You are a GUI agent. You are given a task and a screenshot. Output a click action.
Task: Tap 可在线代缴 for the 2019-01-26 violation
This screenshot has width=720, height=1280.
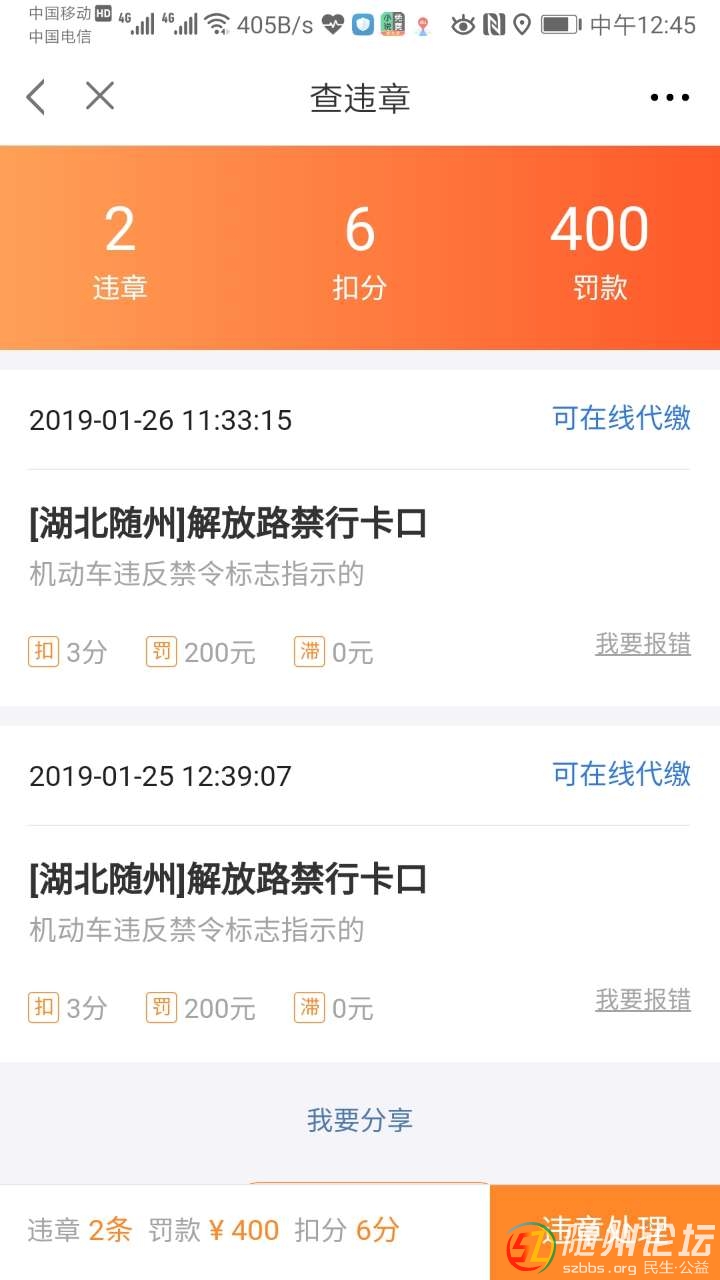click(621, 418)
